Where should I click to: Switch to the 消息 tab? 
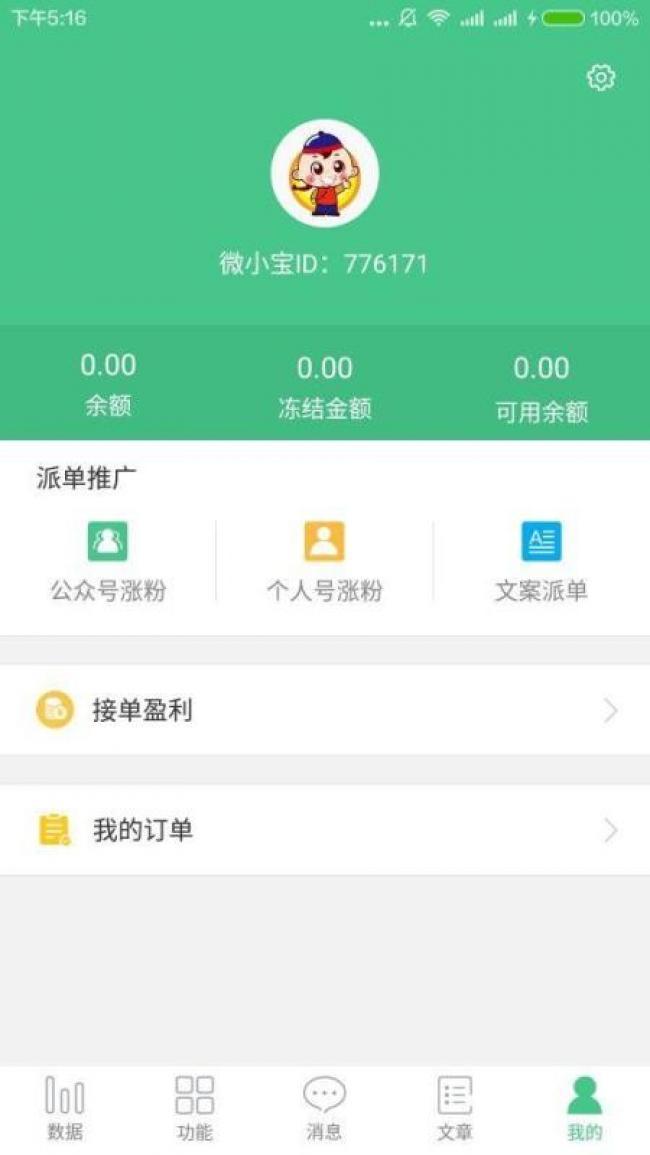324,1109
